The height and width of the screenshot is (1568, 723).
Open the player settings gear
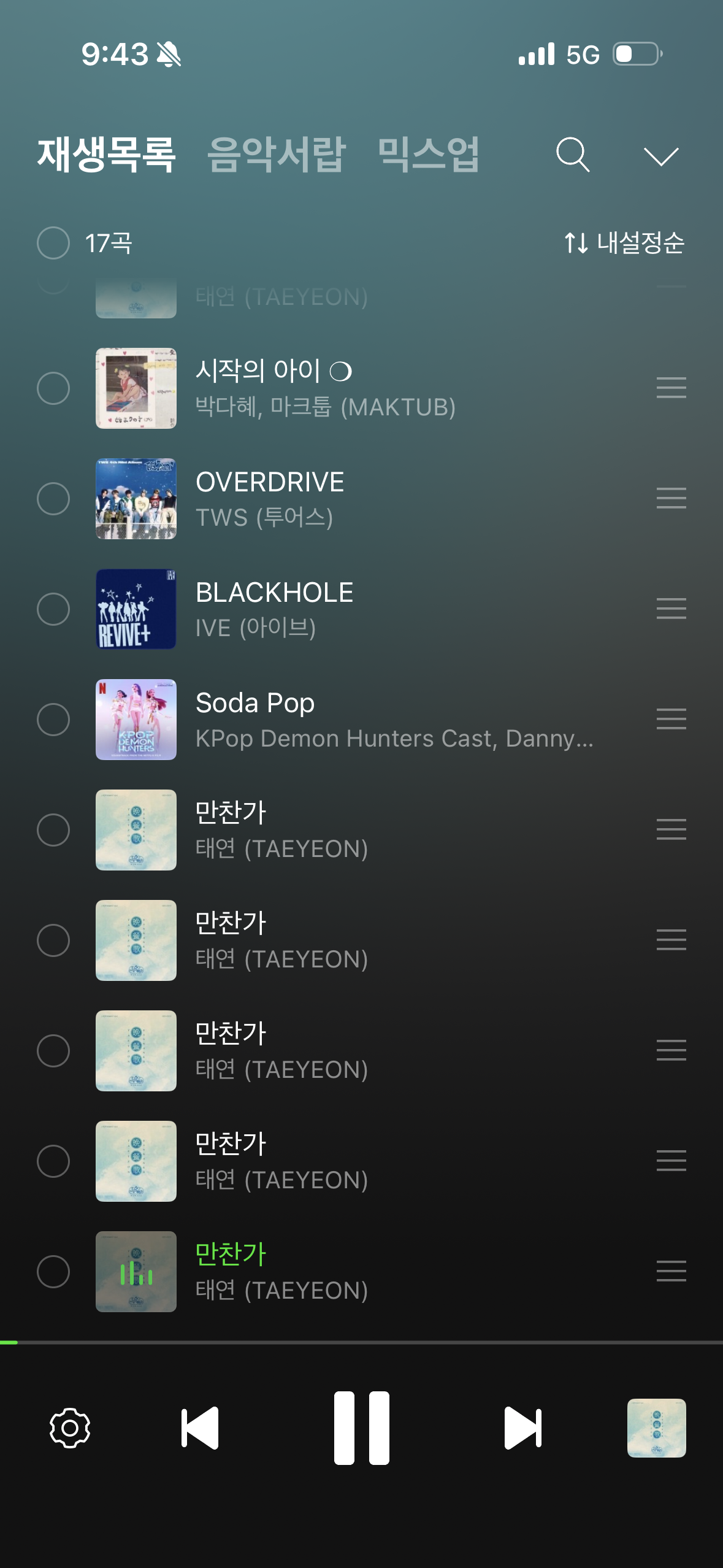coord(70,1428)
